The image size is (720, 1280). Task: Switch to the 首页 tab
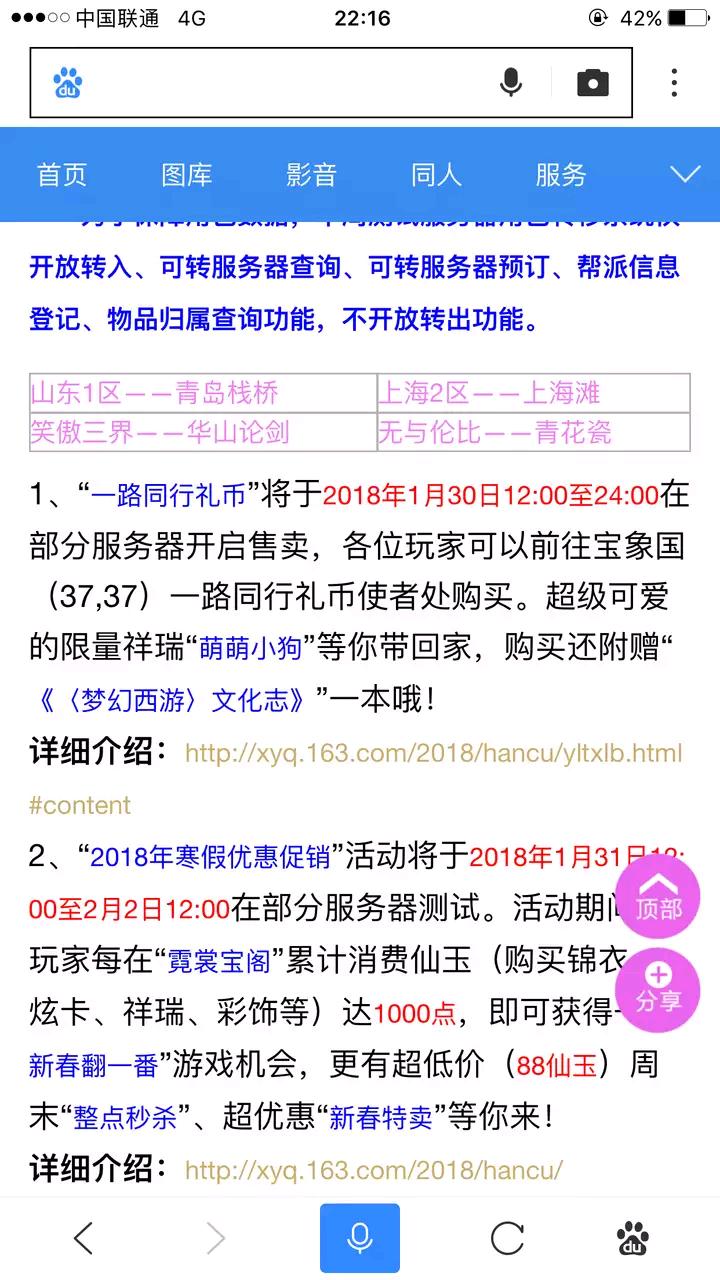pos(62,175)
